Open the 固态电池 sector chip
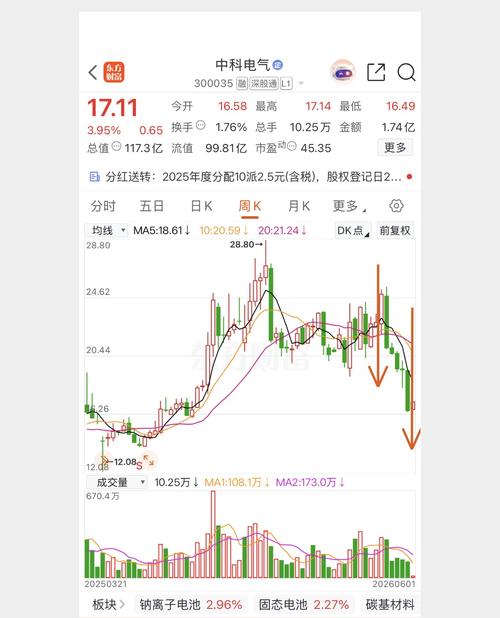Screen dimensions: 500x618 (304, 604)
